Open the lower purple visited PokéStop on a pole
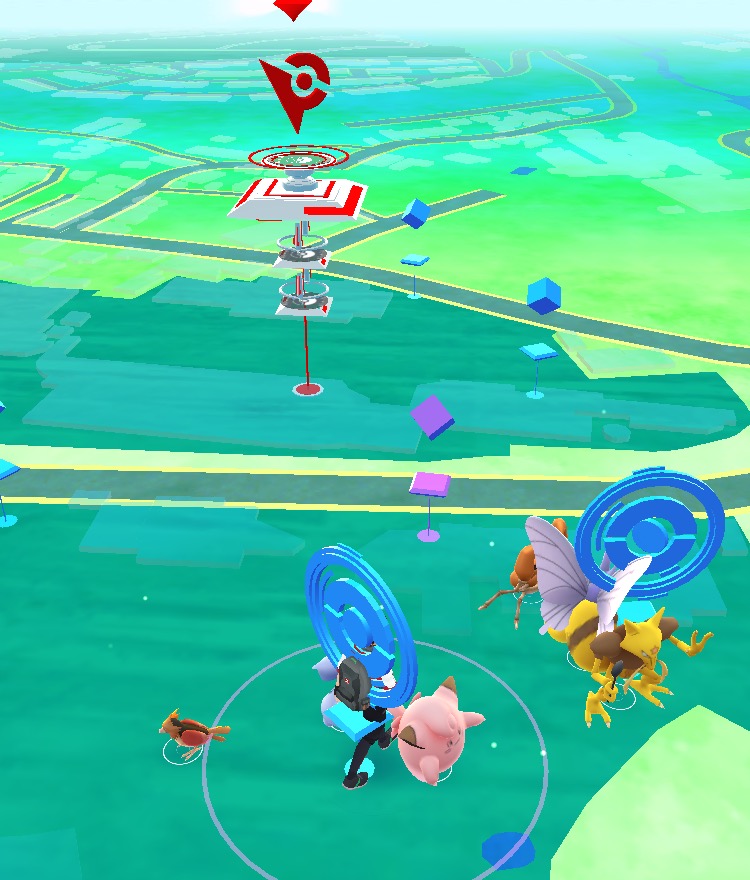 click(430, 486)
